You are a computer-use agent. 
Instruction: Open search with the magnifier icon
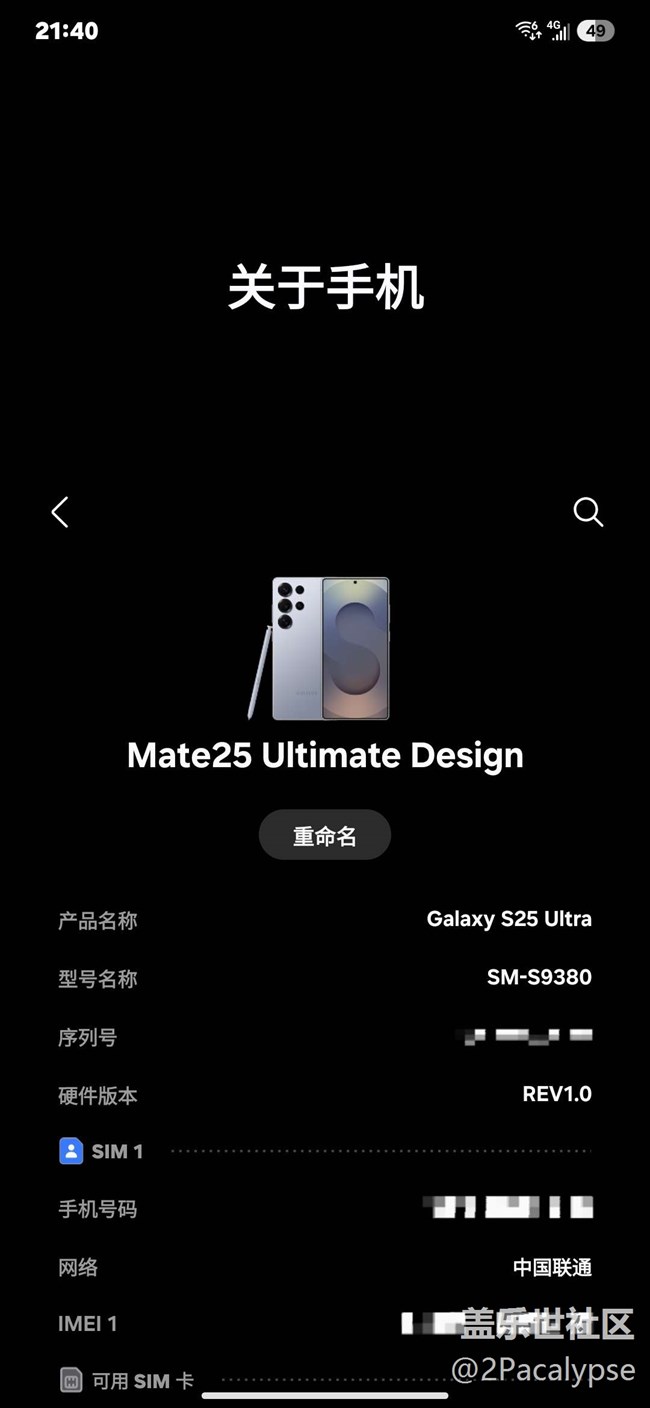click(588, 512)
